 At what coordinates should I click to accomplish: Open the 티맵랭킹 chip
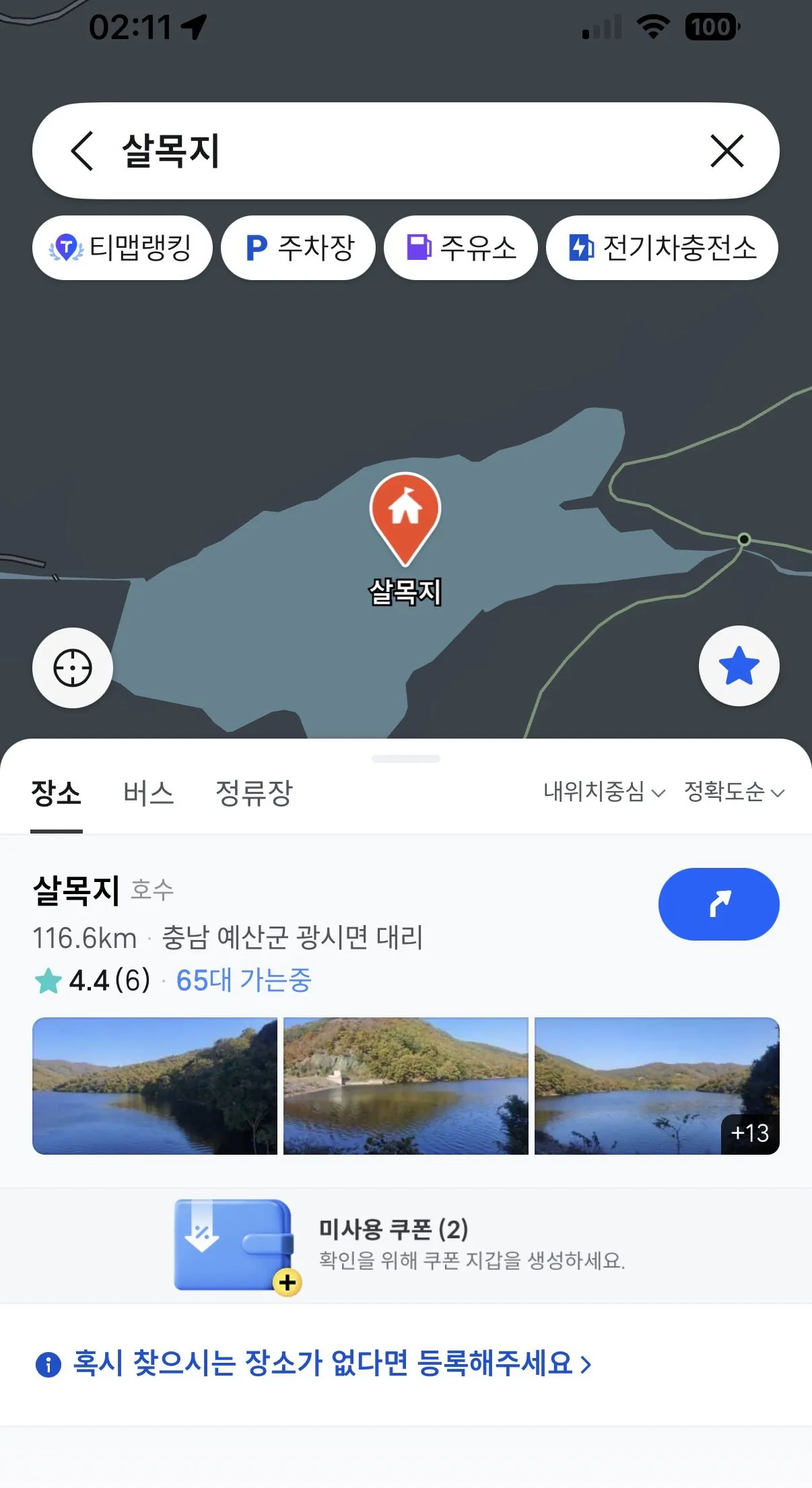point(122,248)
